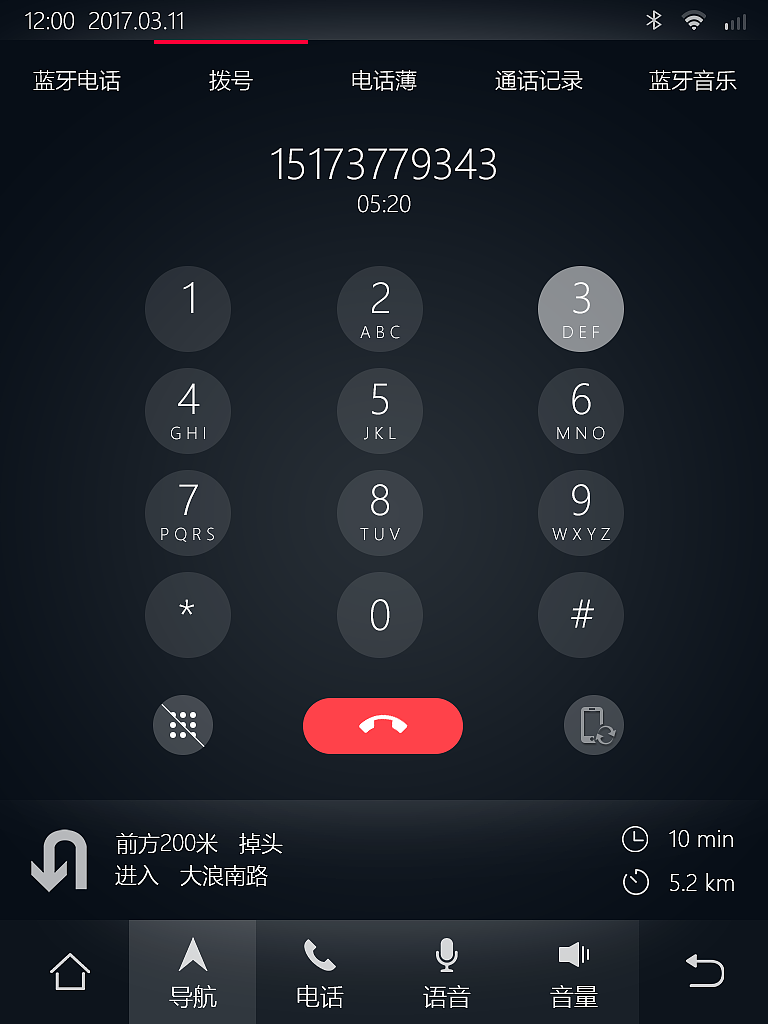Open 导航 navigation in the bottom bar
This screenshot has height=1024, width=768.
click(192, 971)
